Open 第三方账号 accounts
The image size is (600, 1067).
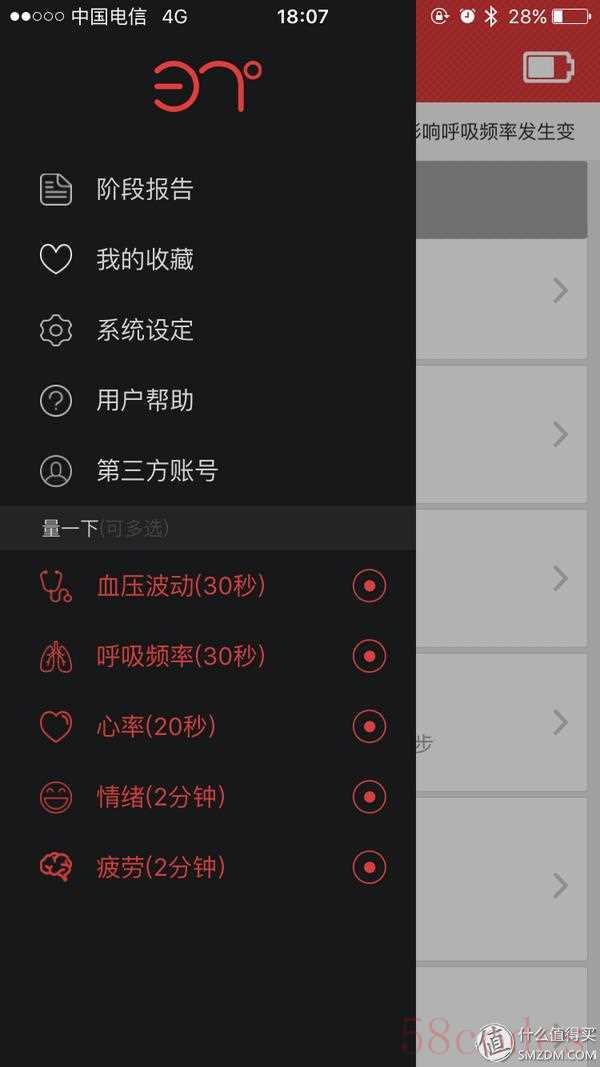207,470
